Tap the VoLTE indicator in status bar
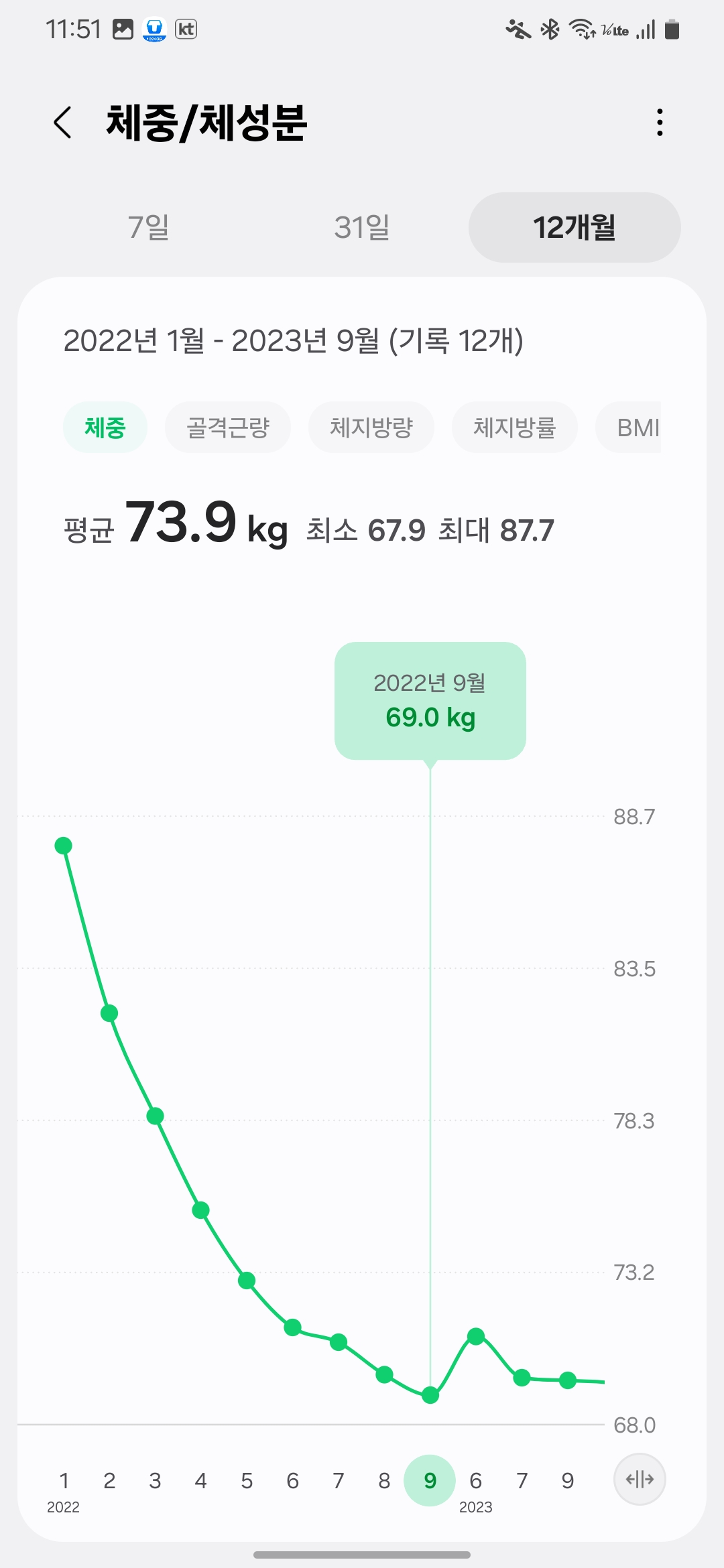 [x=617, y=31]
